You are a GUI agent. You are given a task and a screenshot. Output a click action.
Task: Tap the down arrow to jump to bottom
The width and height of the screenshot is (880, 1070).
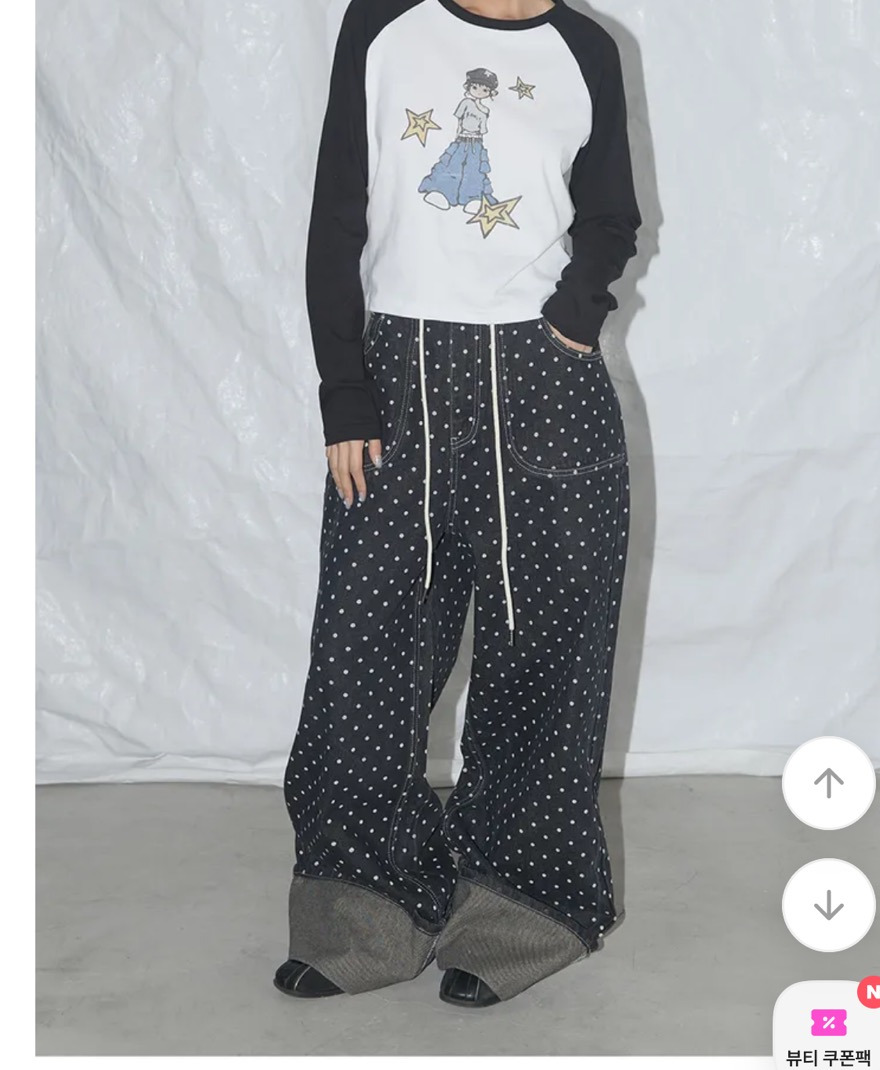click(x=828, y=905)
